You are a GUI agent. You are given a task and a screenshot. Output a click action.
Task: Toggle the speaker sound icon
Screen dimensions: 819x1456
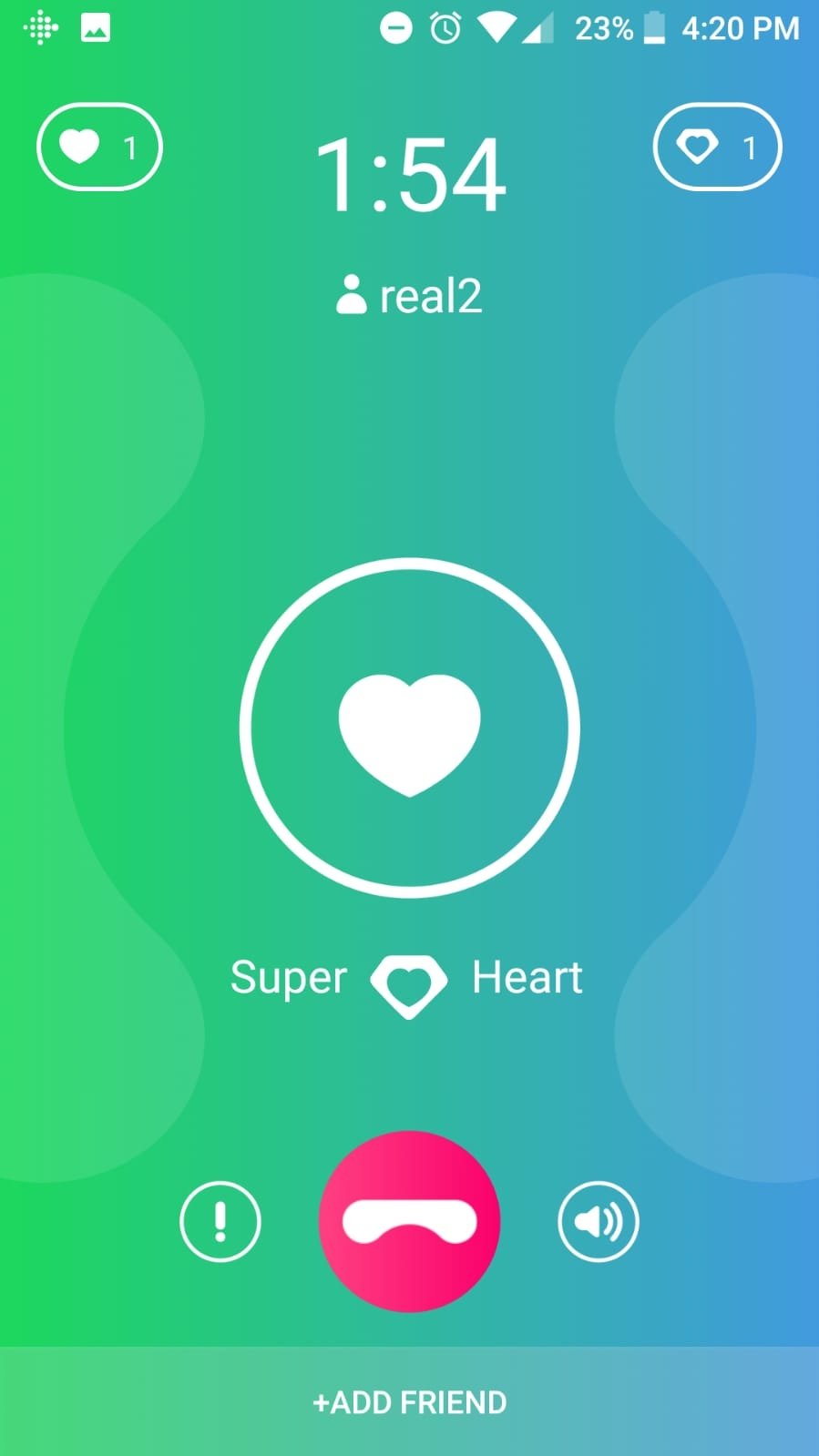599,1221
